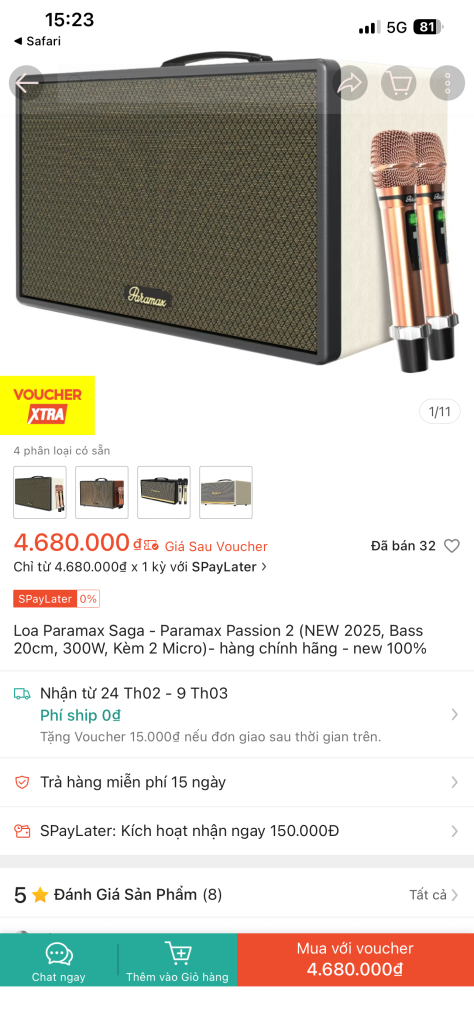Open shipping info Nhận từ 24 Th02

[237, 714]
